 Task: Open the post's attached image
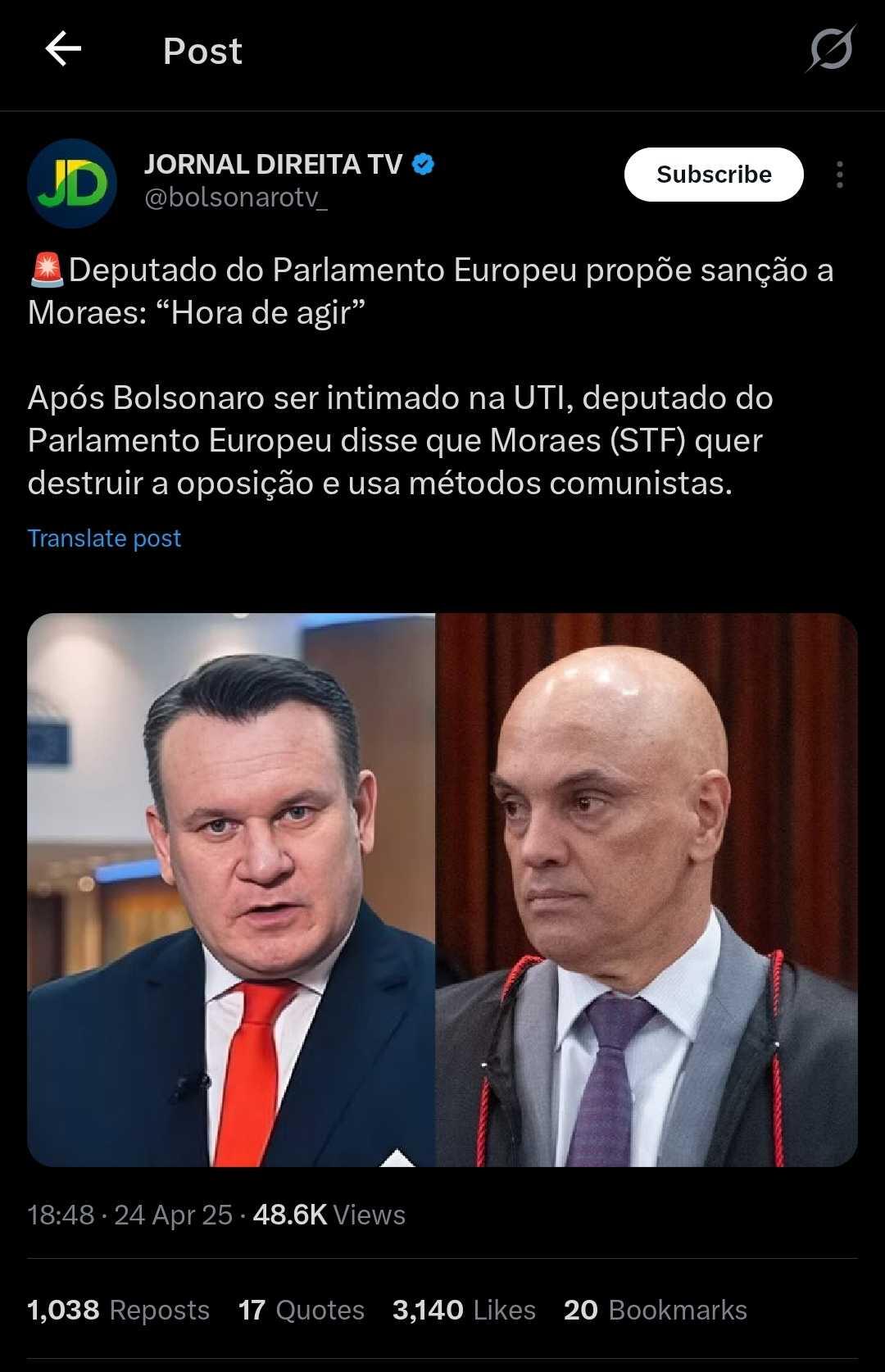click(x=442, y=889)
